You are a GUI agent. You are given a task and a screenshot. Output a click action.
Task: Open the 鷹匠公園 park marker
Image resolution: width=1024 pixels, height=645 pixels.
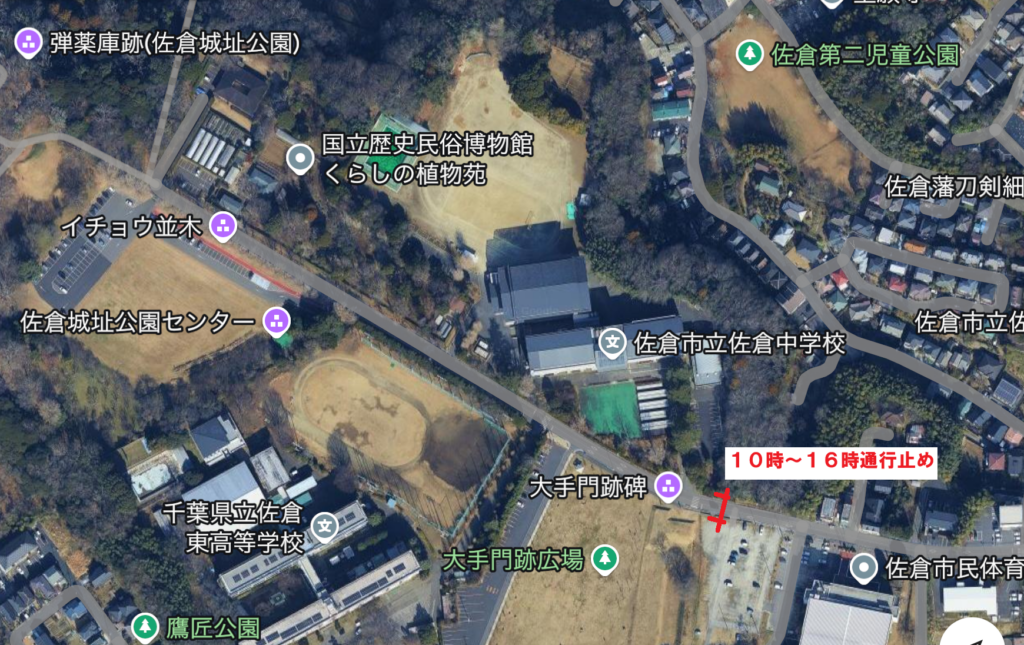pos(145,628)
